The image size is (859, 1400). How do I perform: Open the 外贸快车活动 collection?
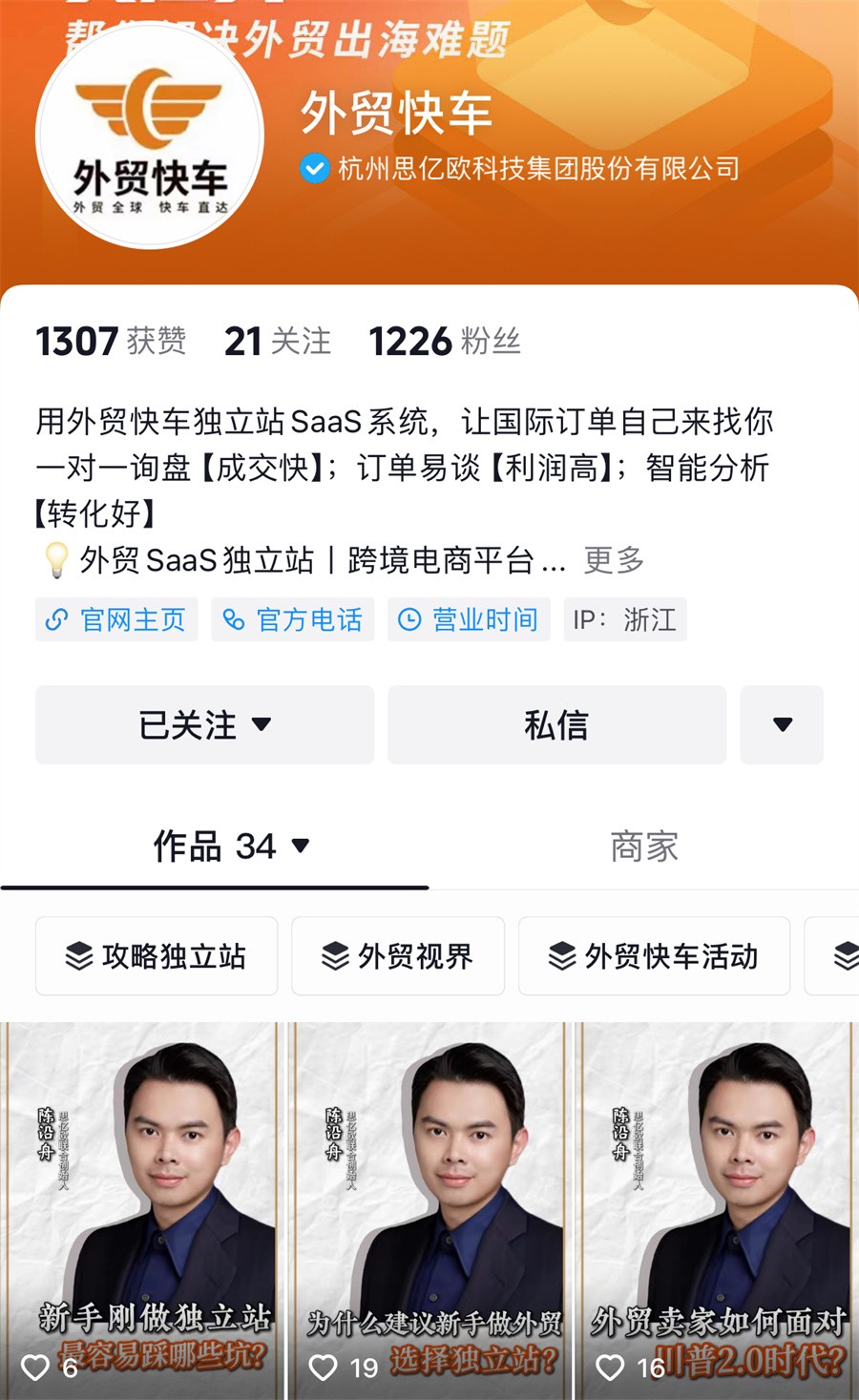click(x=654, y=956)
